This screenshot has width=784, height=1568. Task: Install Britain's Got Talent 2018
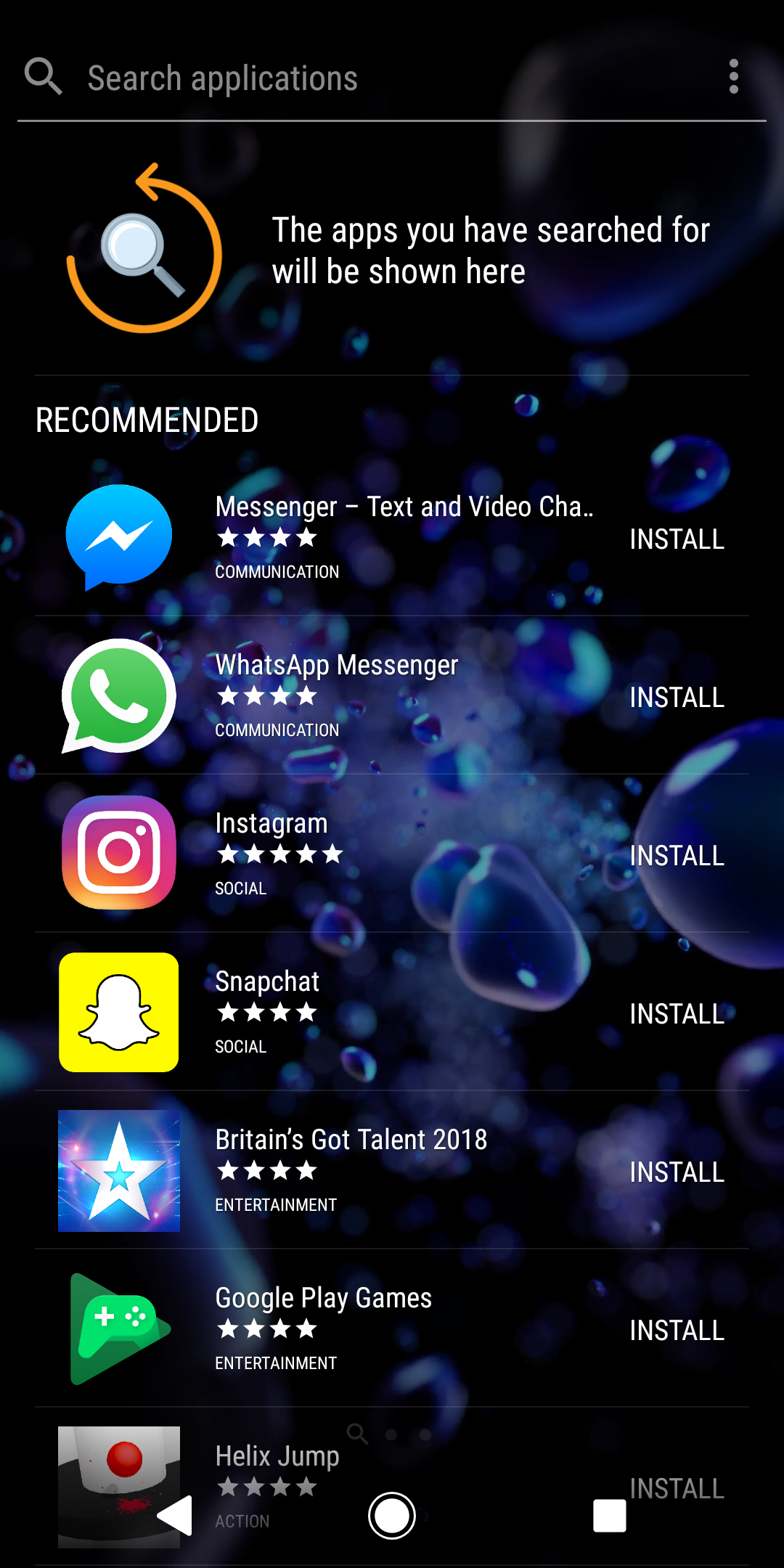pos(677,1172)
